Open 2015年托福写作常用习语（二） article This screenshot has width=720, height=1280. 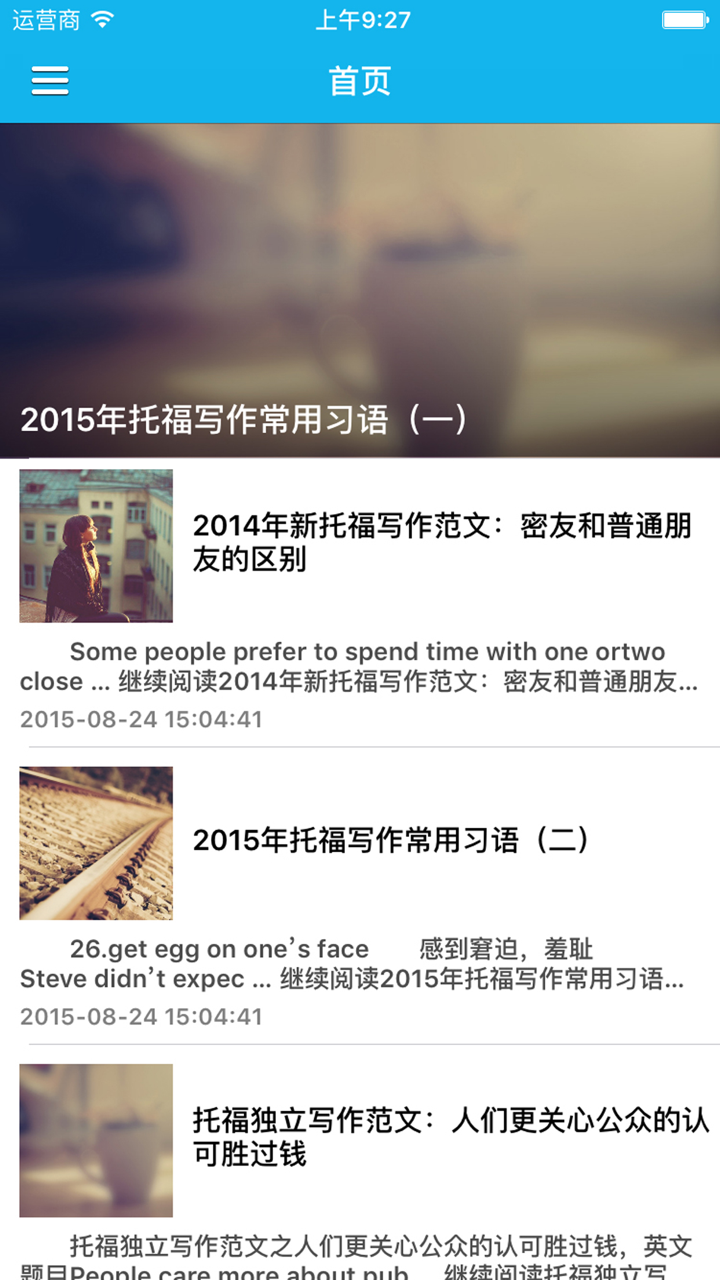[x=392, y=841]
